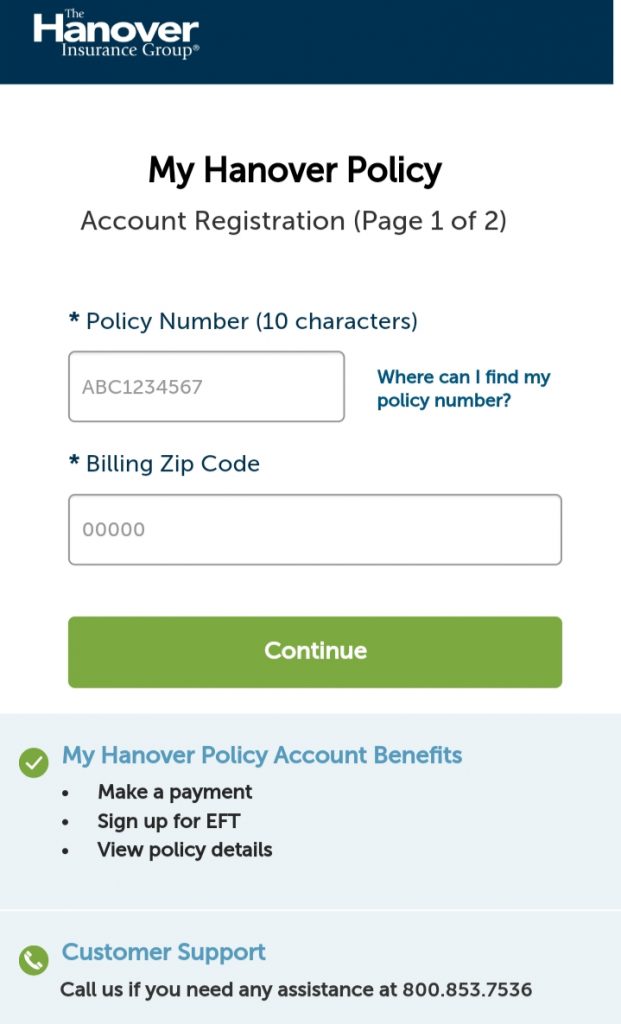Tap the green Continue button

point(315,652)
